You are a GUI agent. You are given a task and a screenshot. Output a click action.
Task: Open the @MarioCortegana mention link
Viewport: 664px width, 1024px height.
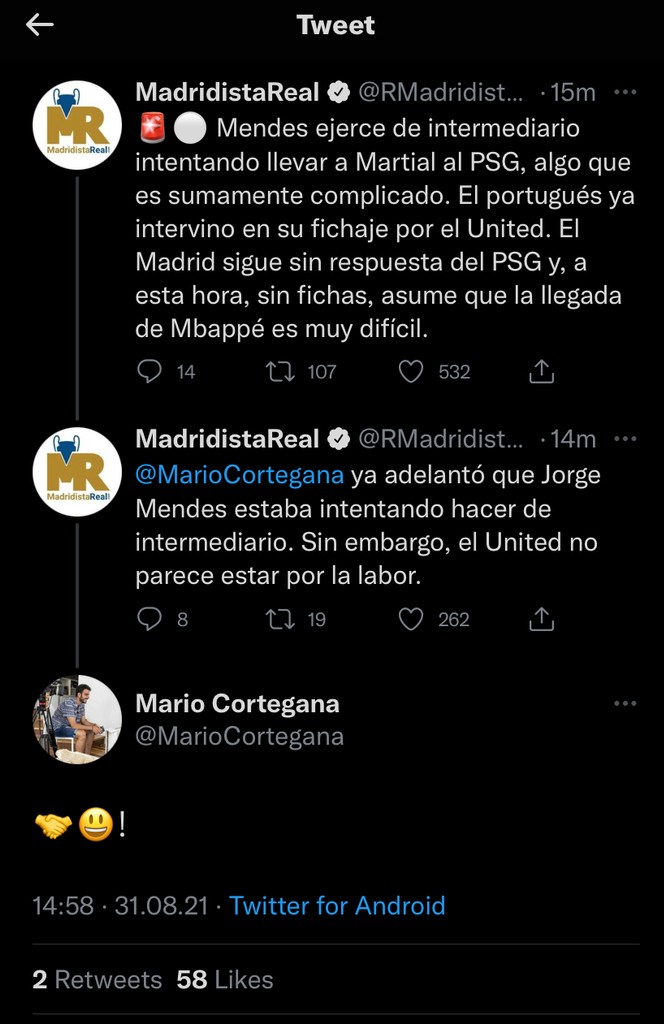pyautogui.click(x=240, y=474)
